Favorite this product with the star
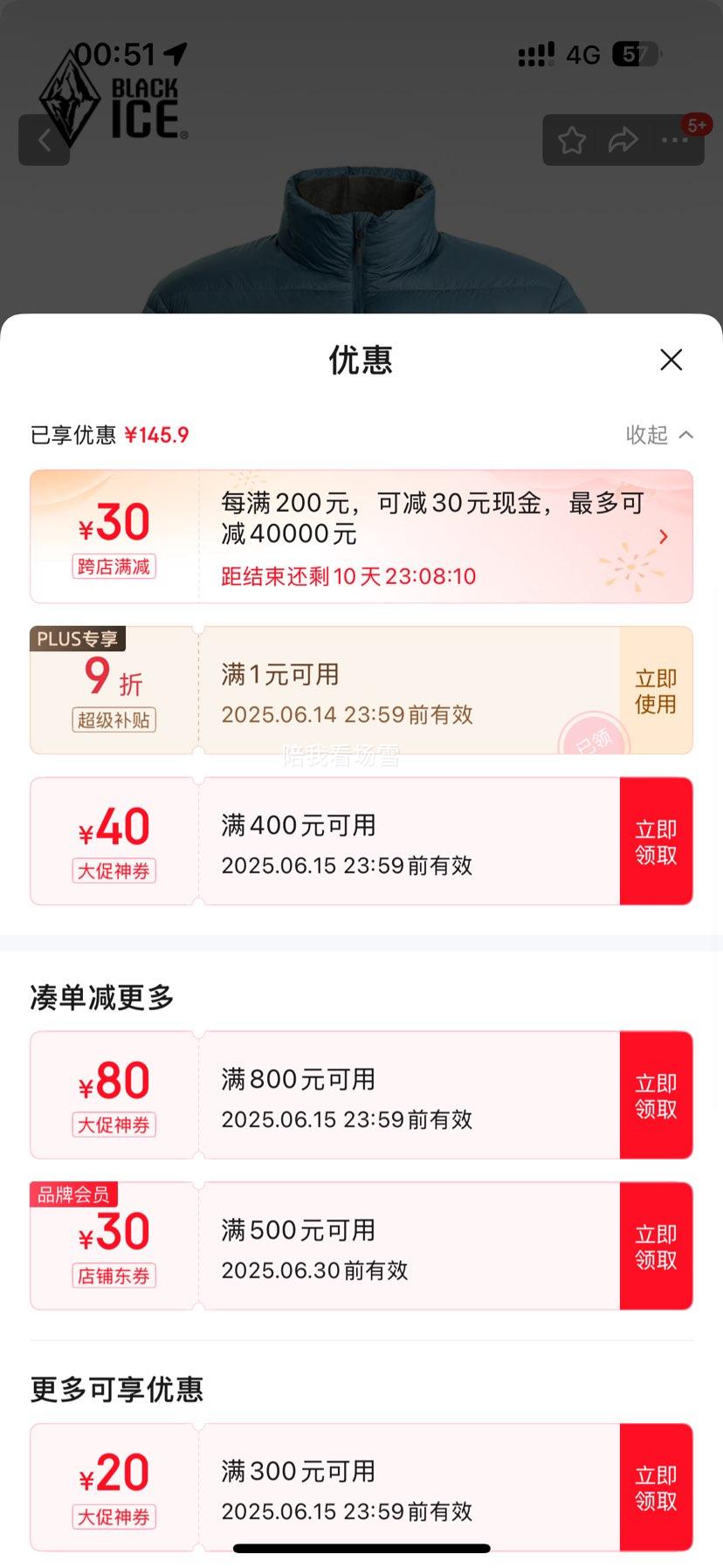The height and width of the screenshot is (1568, 723). (x=572, y=140)
